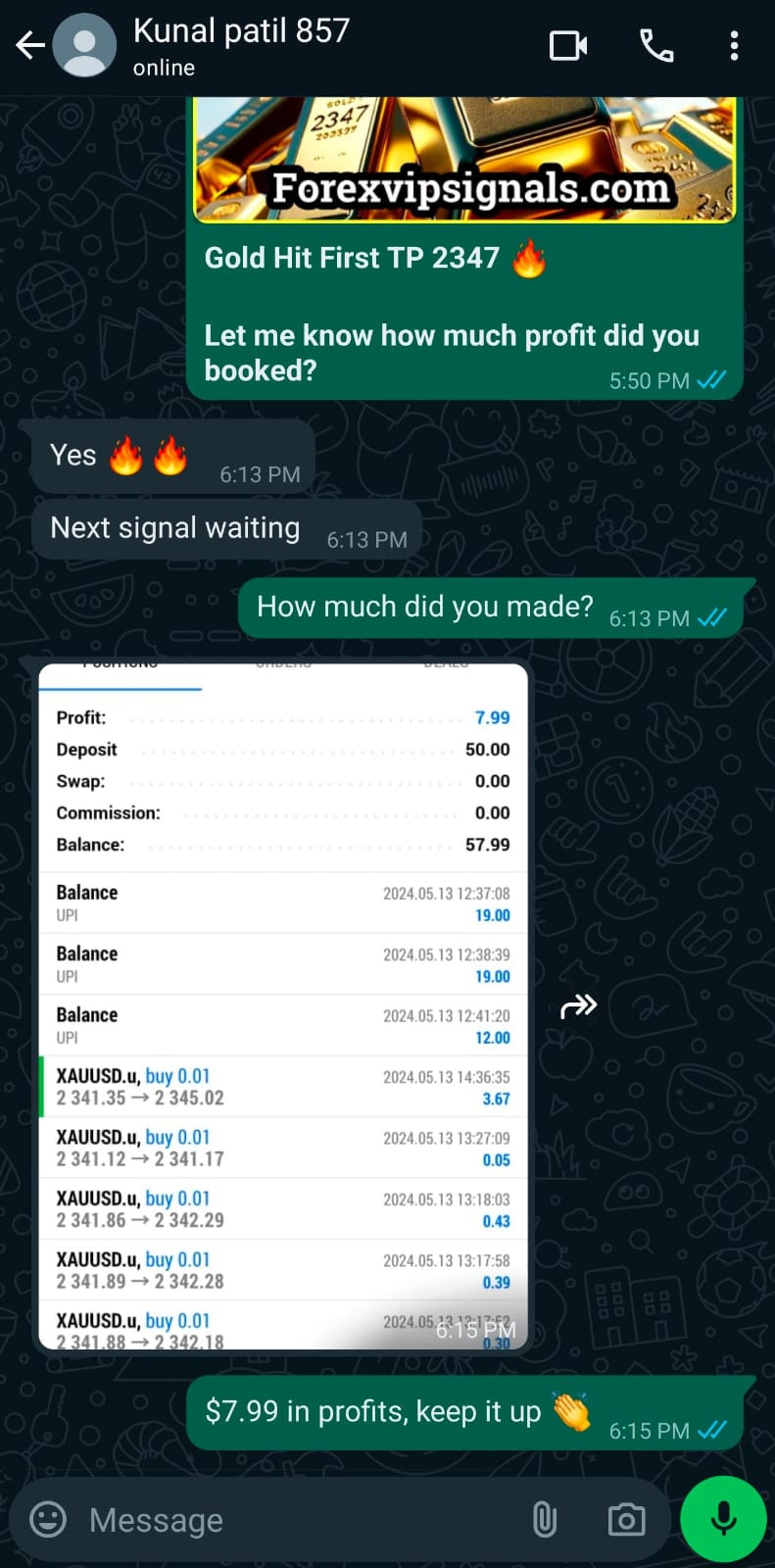Tap the voice message microphone button
This screenshot has width=775, height=1568.
click(723, 1518)
